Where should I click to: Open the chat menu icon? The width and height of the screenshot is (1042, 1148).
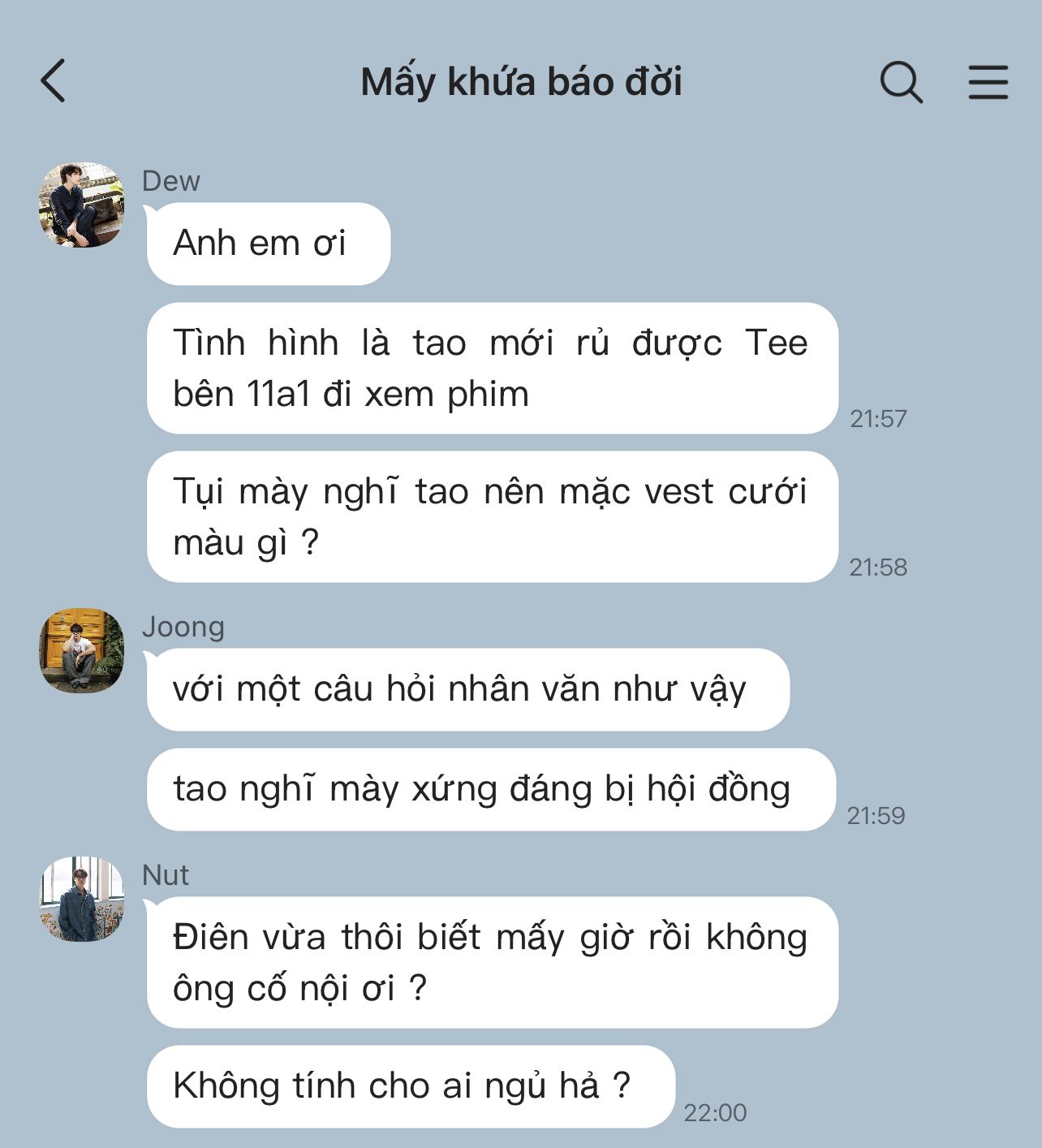click(988, 82)
